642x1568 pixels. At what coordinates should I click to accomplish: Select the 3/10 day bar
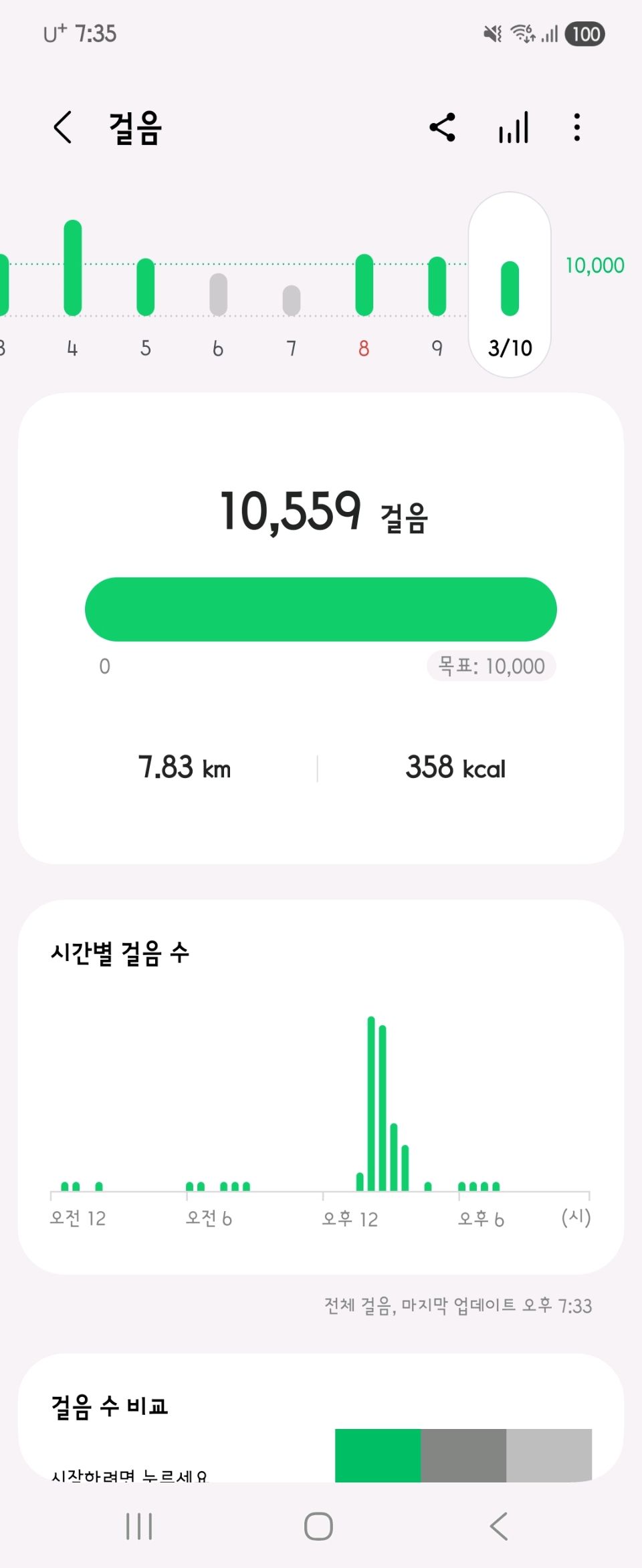coord(510,288)
